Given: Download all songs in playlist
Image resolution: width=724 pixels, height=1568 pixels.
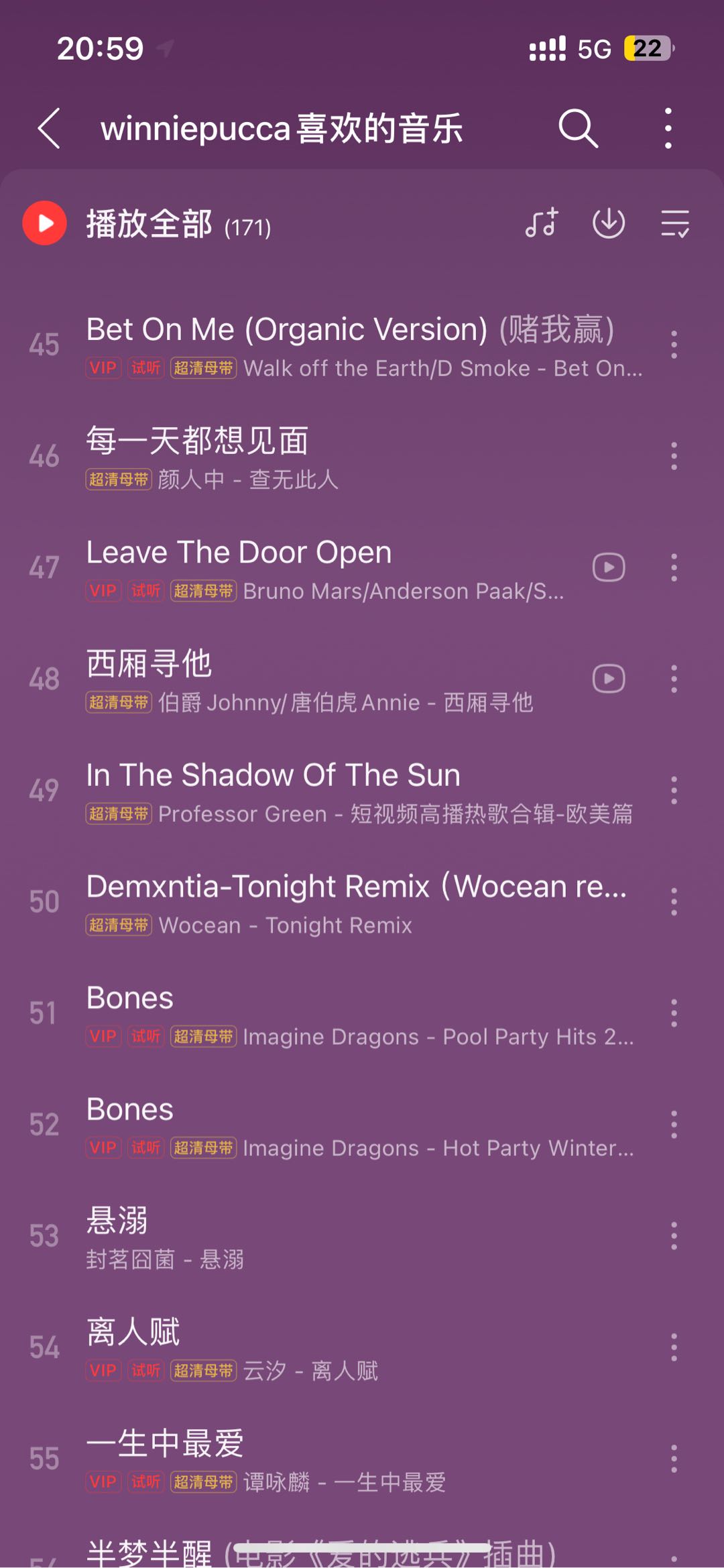Looking at the screenshot, I should pyautogui.click(x=609, y=223).
